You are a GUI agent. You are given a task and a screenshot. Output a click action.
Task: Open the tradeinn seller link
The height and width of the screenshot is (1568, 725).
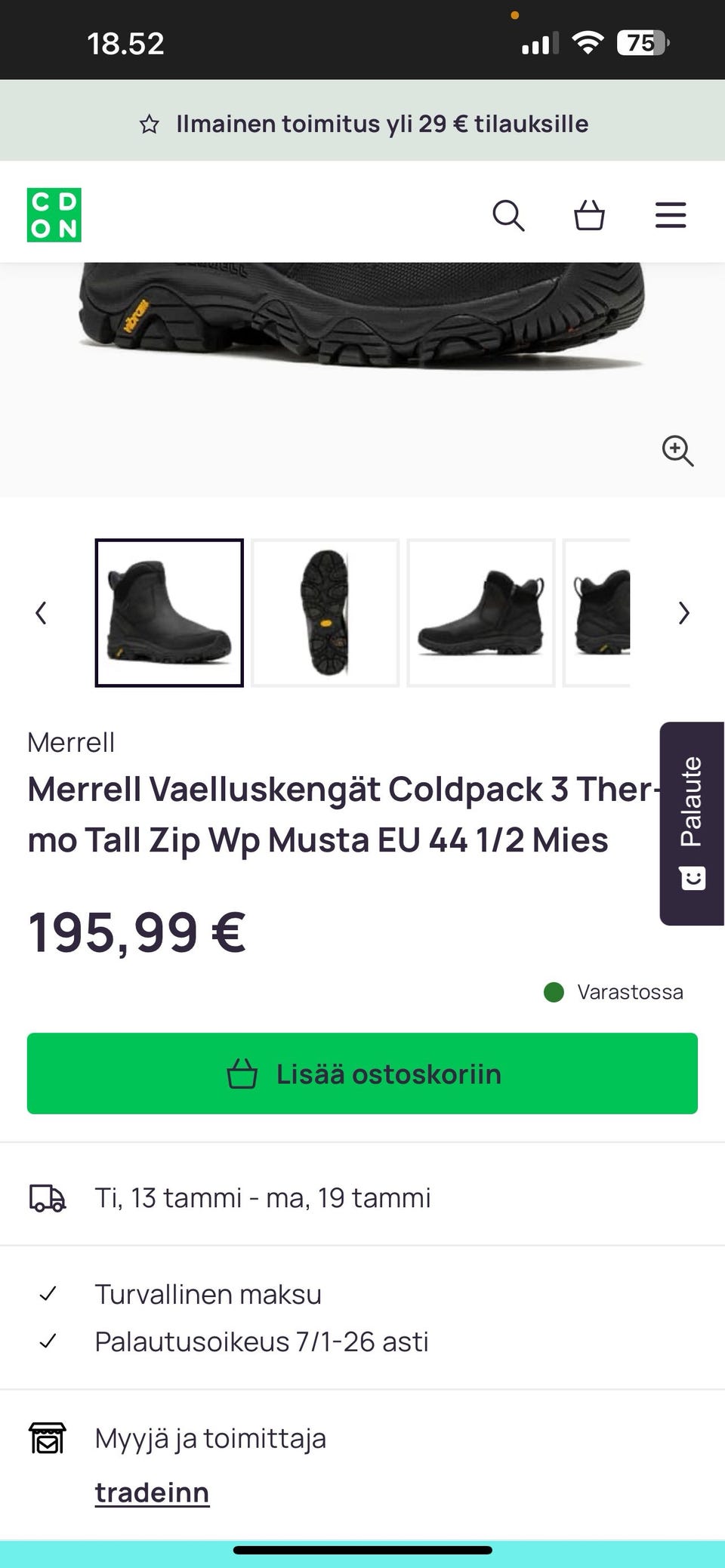click(x=152, y=1491)
